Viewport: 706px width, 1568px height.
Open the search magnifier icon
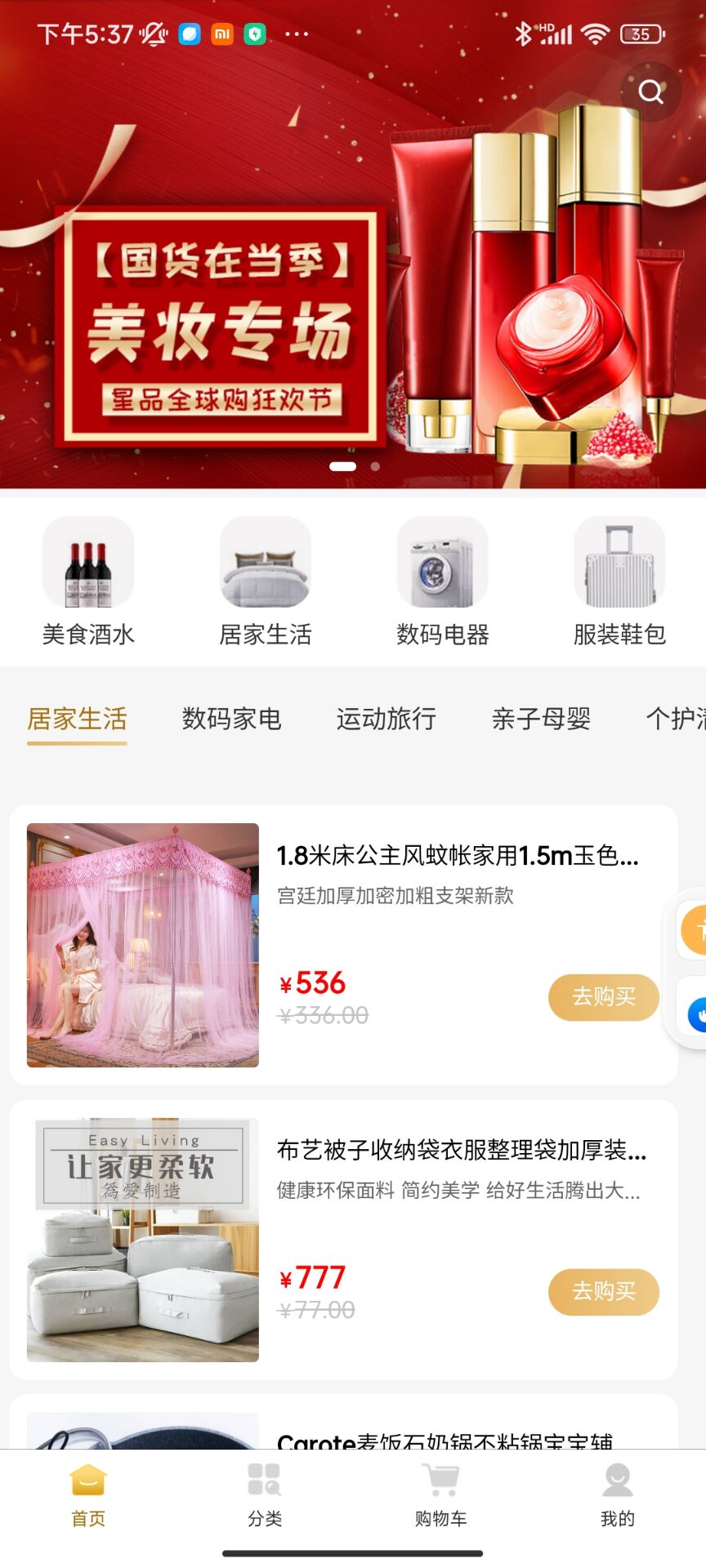[650, 91]
